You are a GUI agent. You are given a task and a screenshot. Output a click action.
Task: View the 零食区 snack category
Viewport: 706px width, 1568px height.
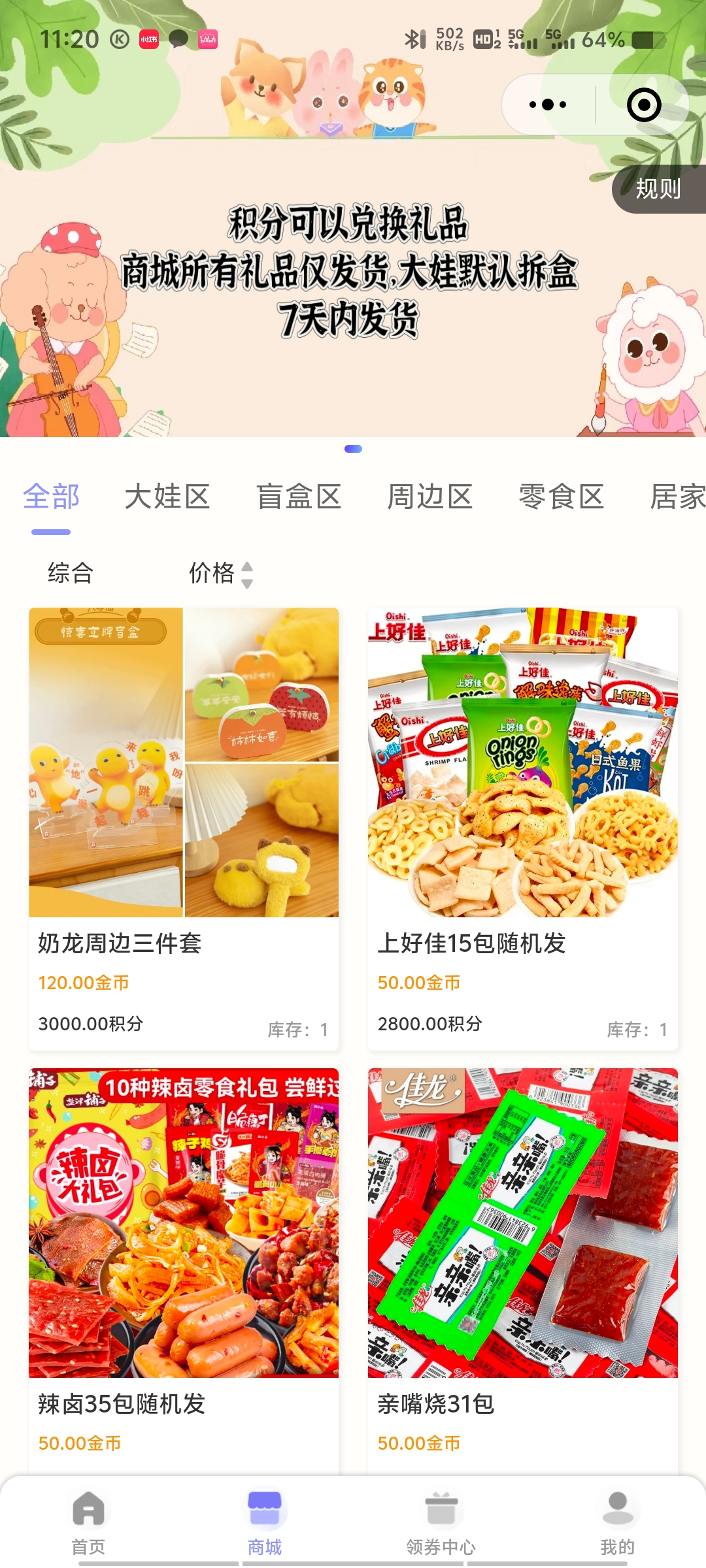tap(562, 497)
